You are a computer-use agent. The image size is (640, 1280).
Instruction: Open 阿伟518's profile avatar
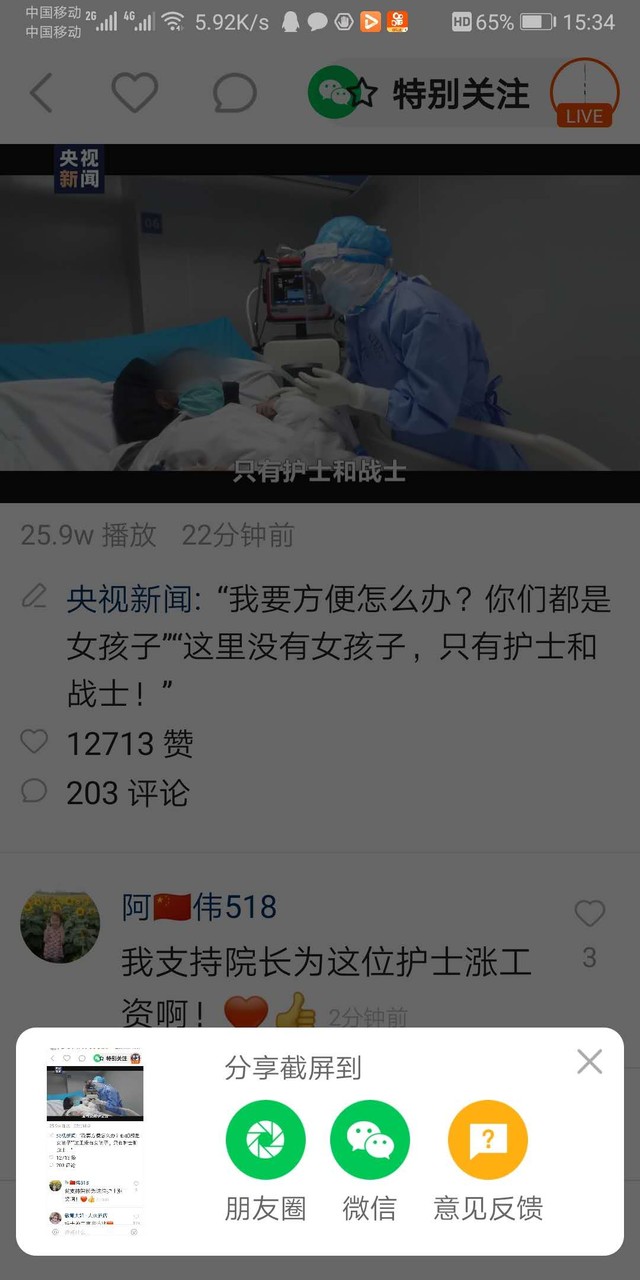60,925
